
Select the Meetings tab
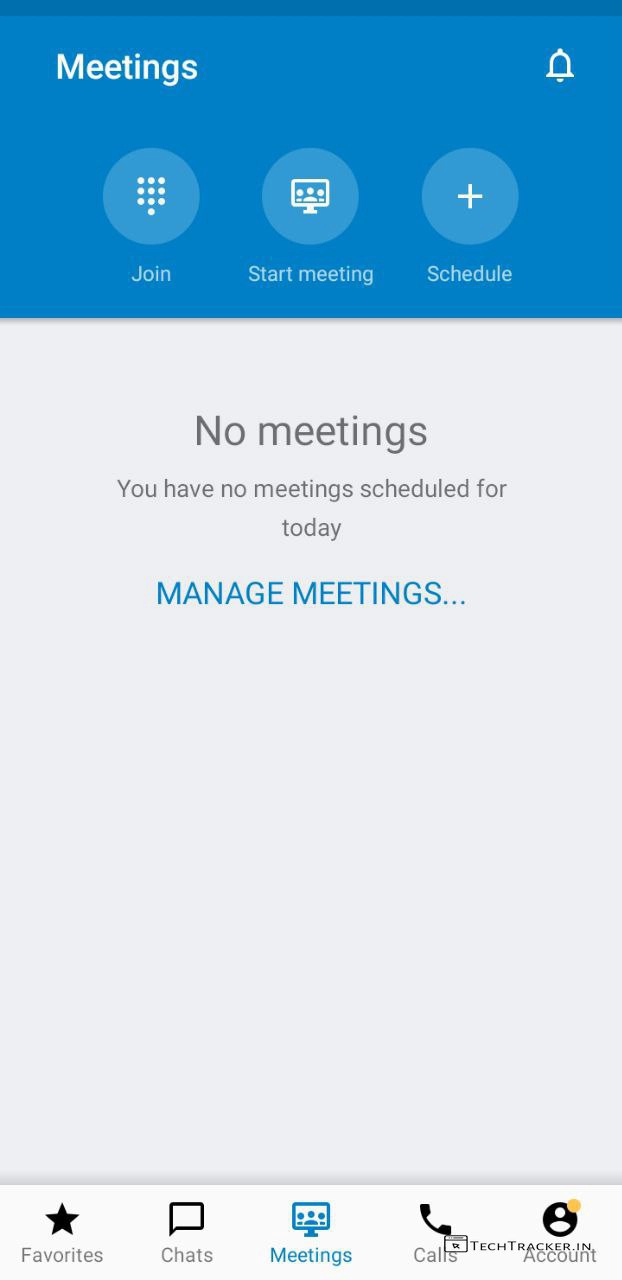pyautogui.click(x=311, y=1232)
